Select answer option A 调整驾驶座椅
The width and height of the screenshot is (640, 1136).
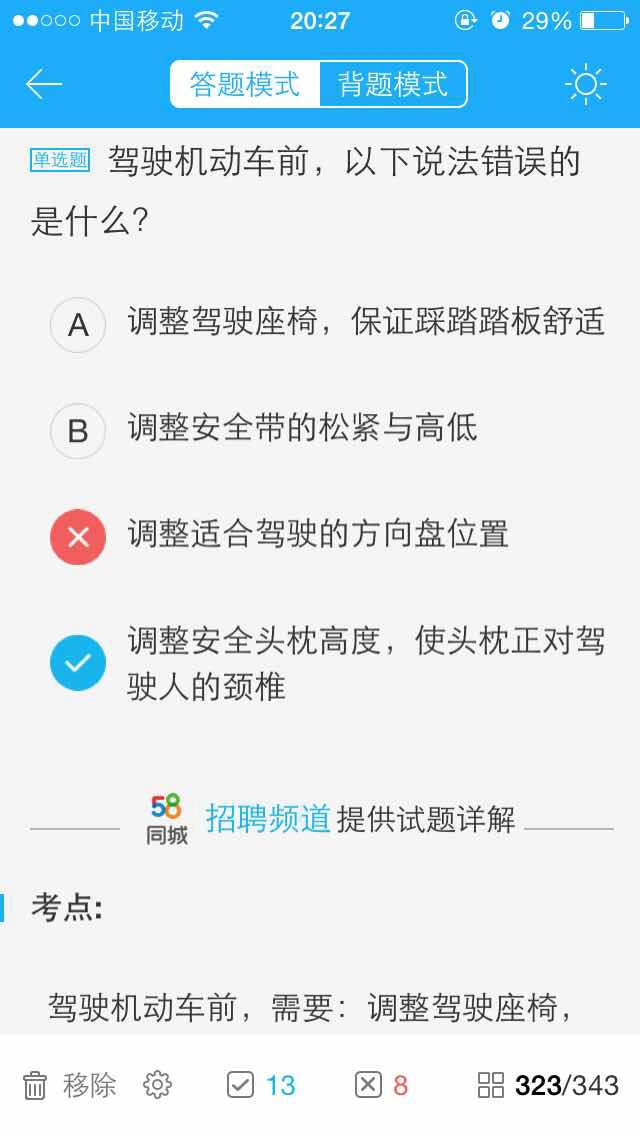[328, 324]
